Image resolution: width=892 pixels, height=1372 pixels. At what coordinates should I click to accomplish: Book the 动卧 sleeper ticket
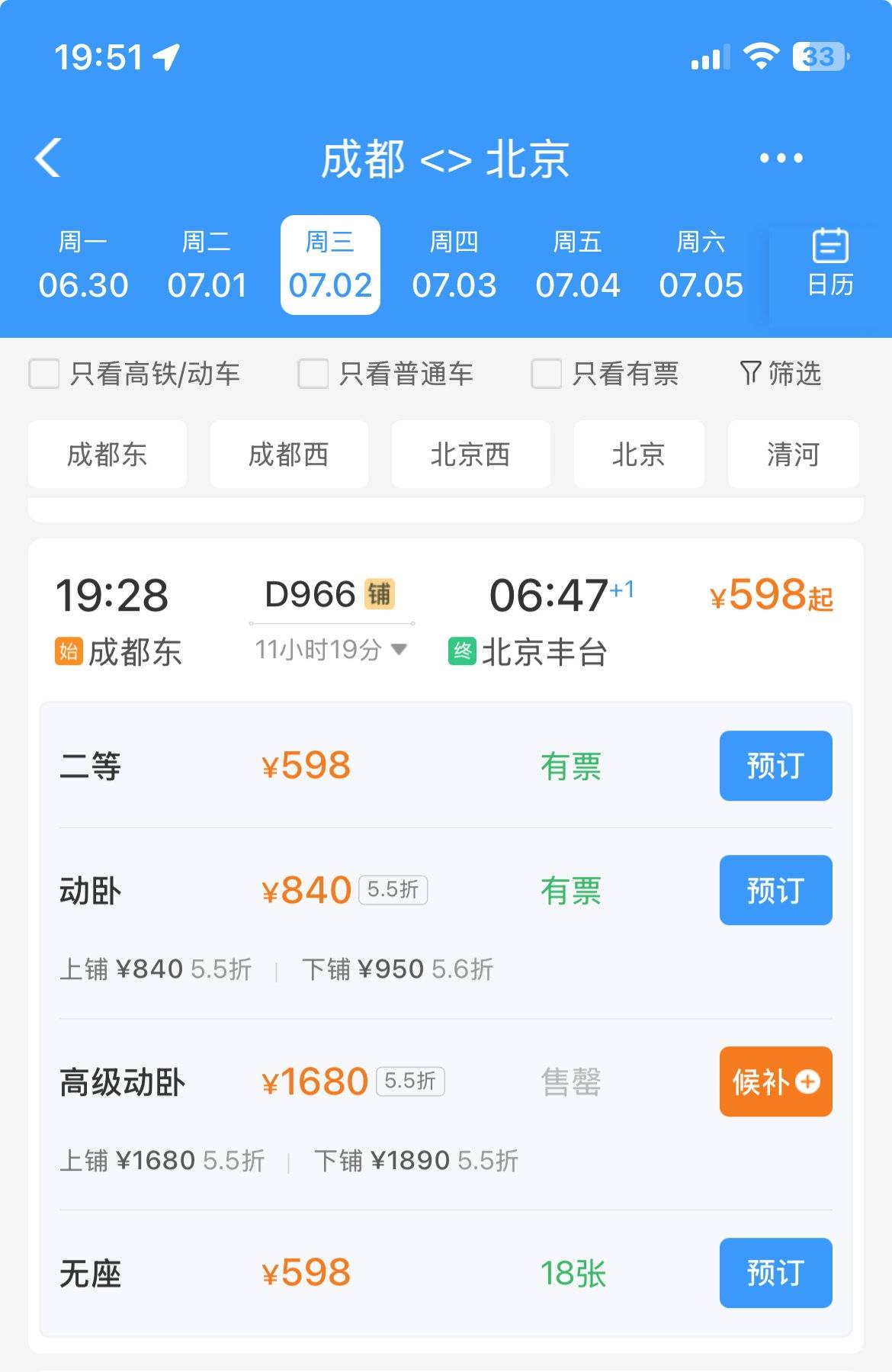(775, 890)
